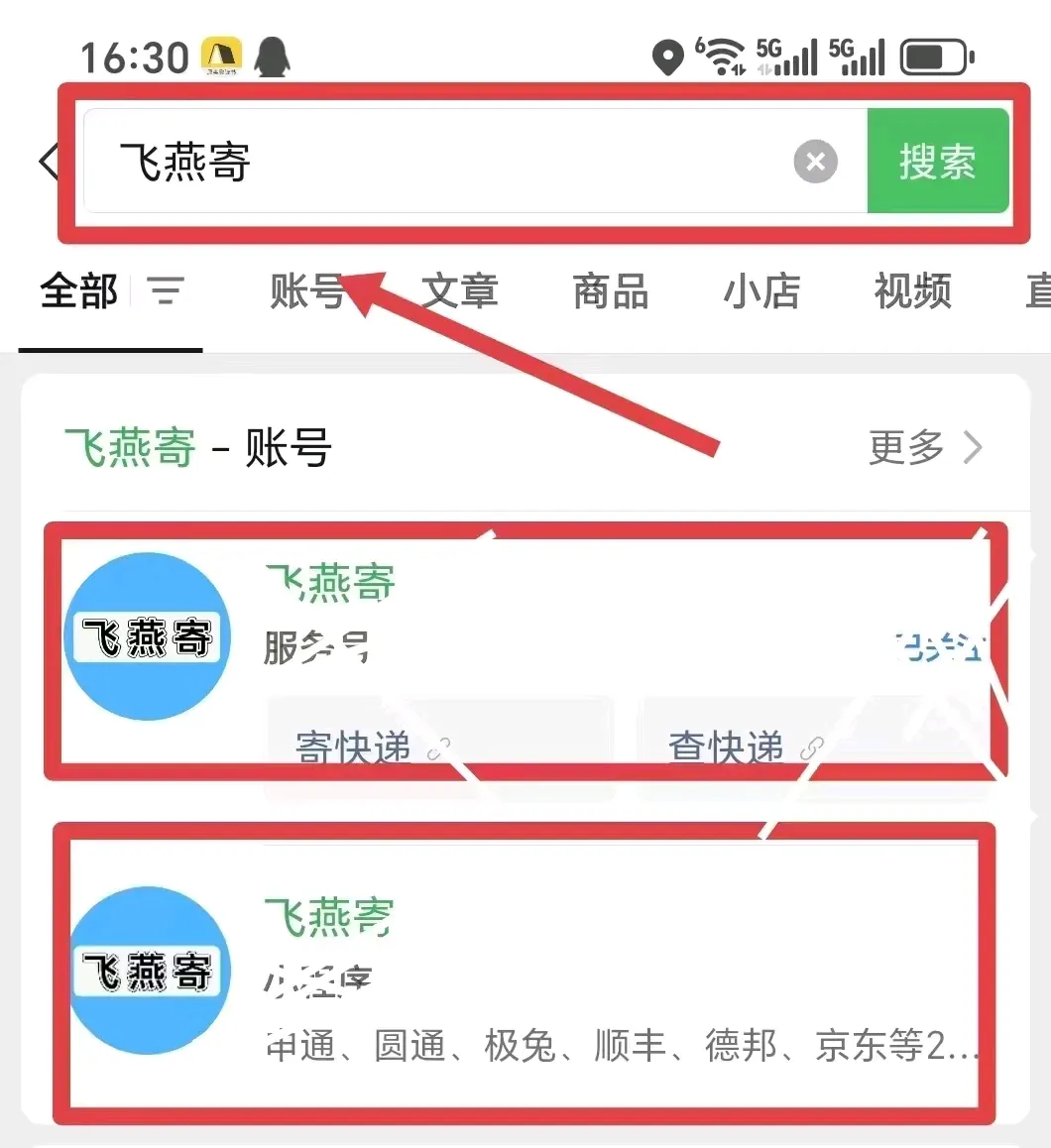
Task: Open 飞燕寄 result listing 申通、圆通、极兔
Action: [x=525, y=976]
